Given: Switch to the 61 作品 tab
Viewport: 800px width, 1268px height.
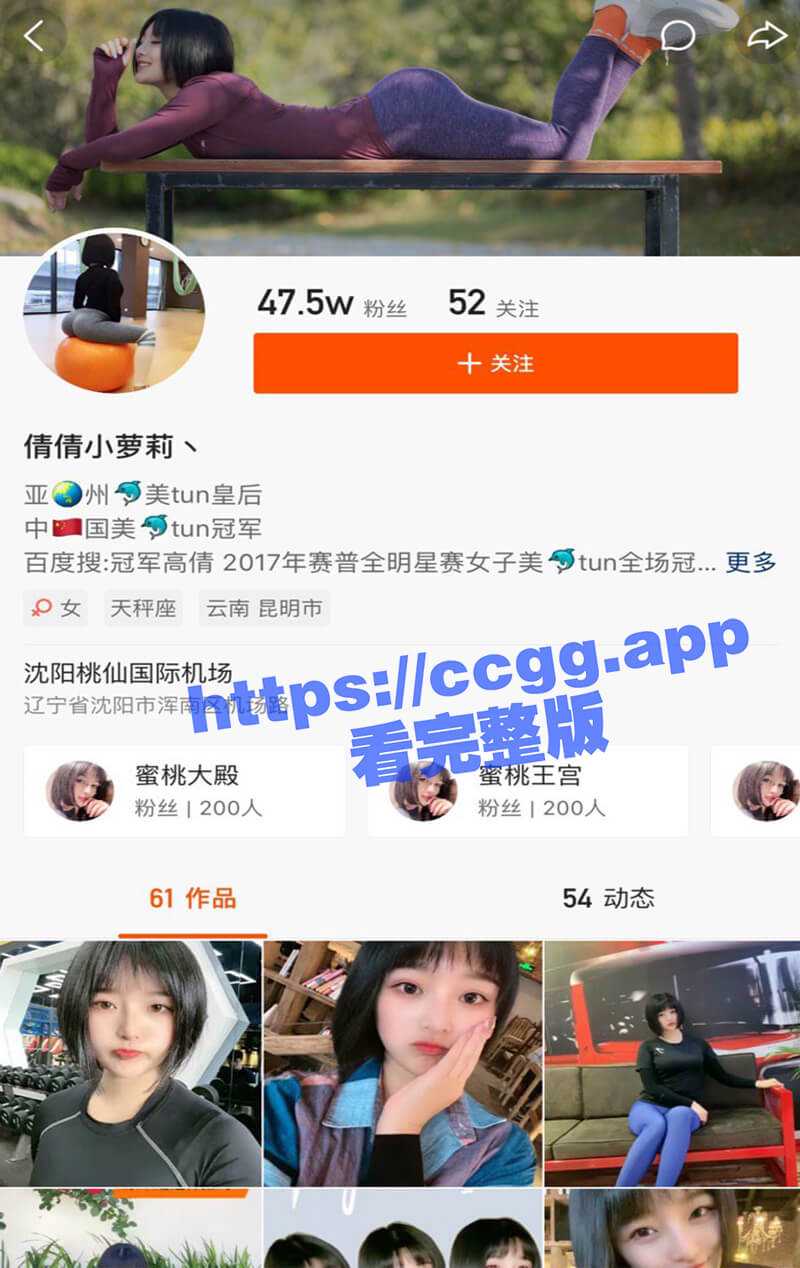Looking at the screenshot, I should (192, 898).
